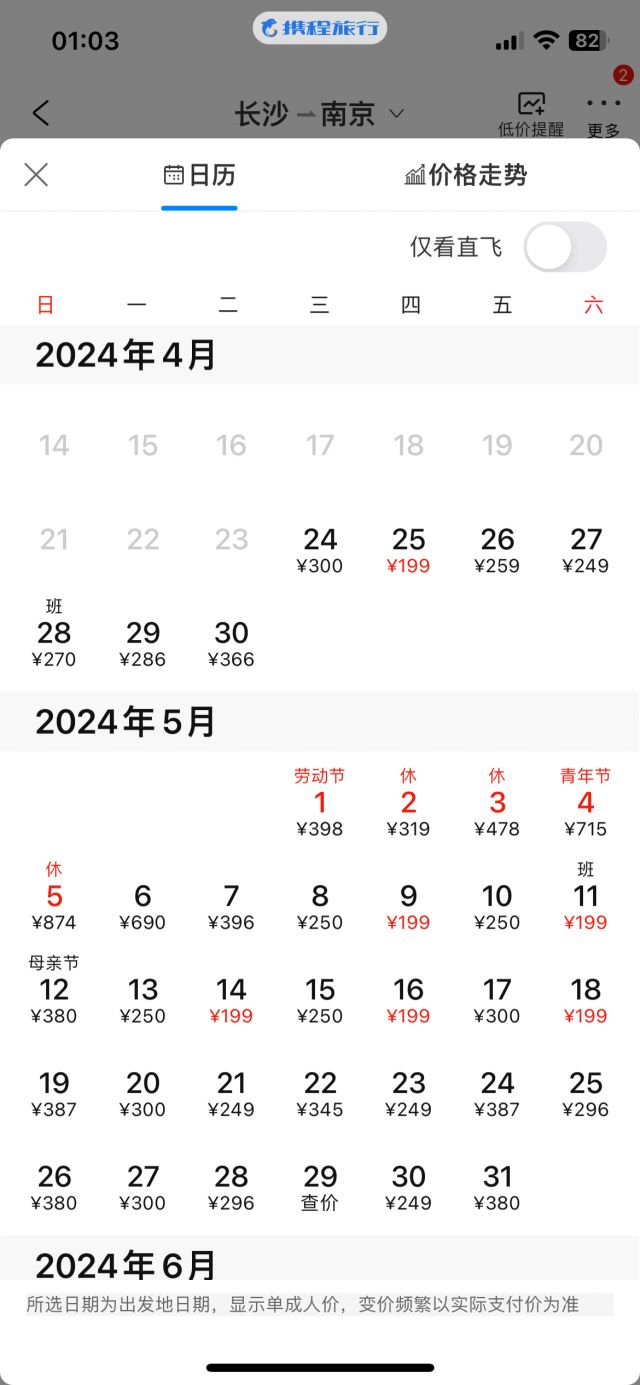Select May 27 at ¥300
The image size is (640, 1385).
click(x=143, y=1187)
